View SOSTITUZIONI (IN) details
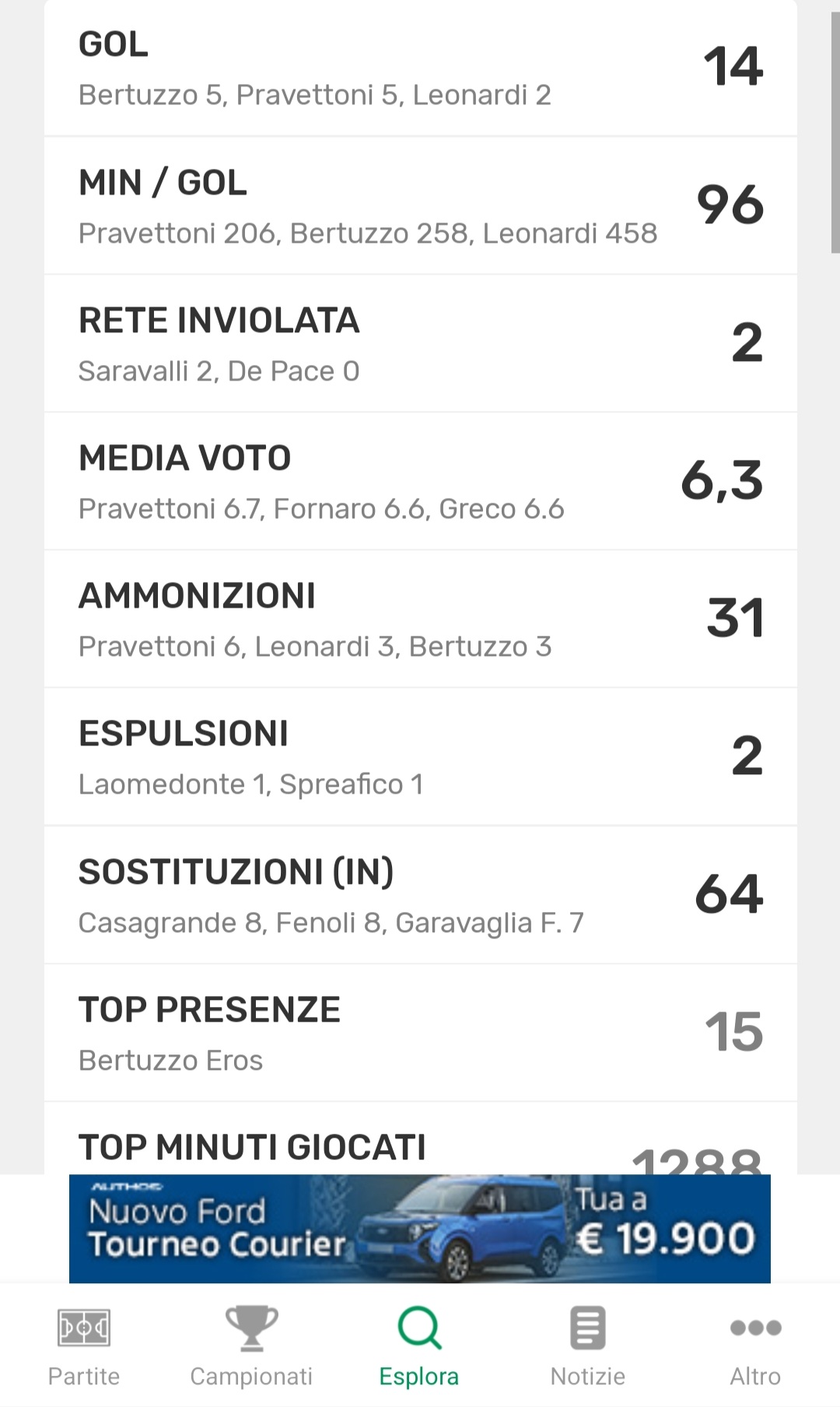Screen dimensions: 840x1407 (420, 895)
